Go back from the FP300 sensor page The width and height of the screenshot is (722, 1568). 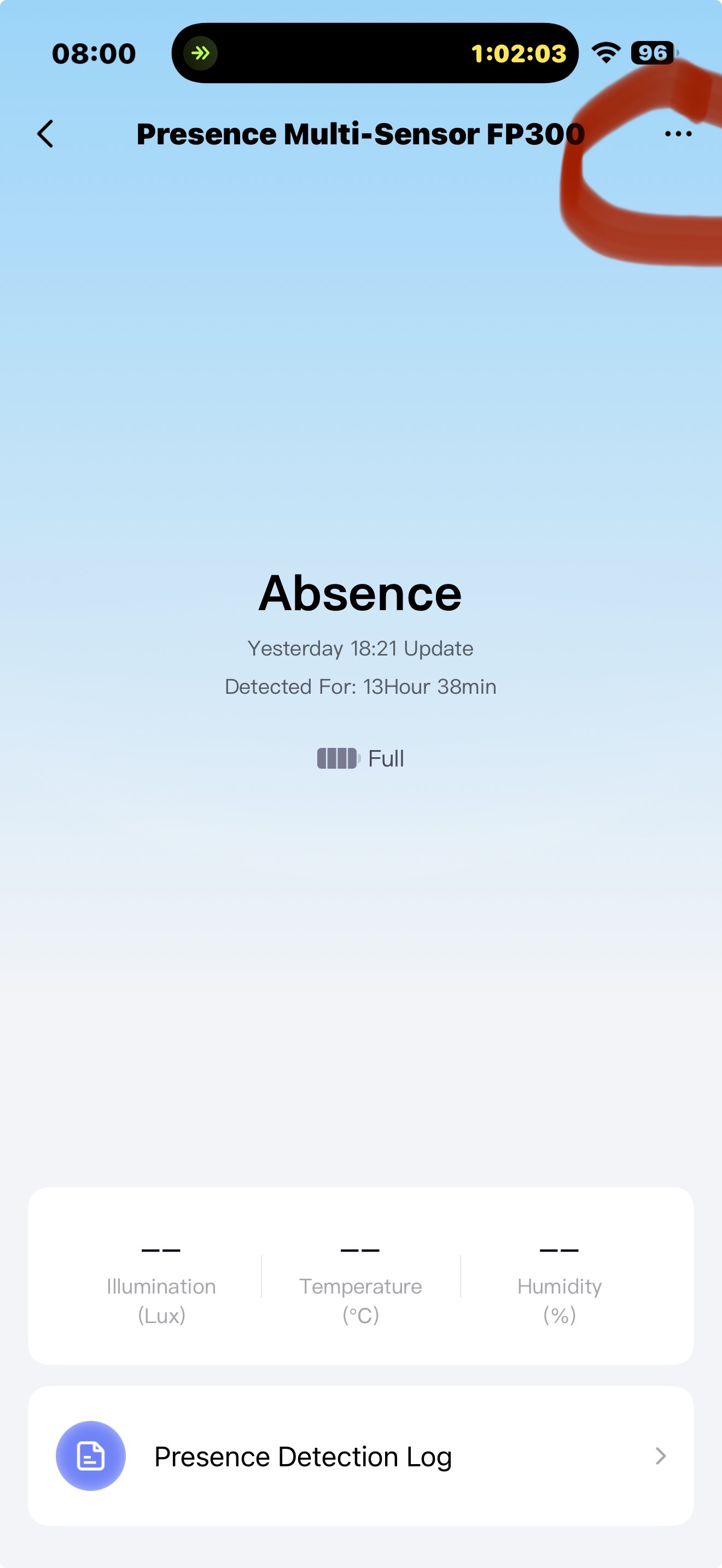(45, 133)
